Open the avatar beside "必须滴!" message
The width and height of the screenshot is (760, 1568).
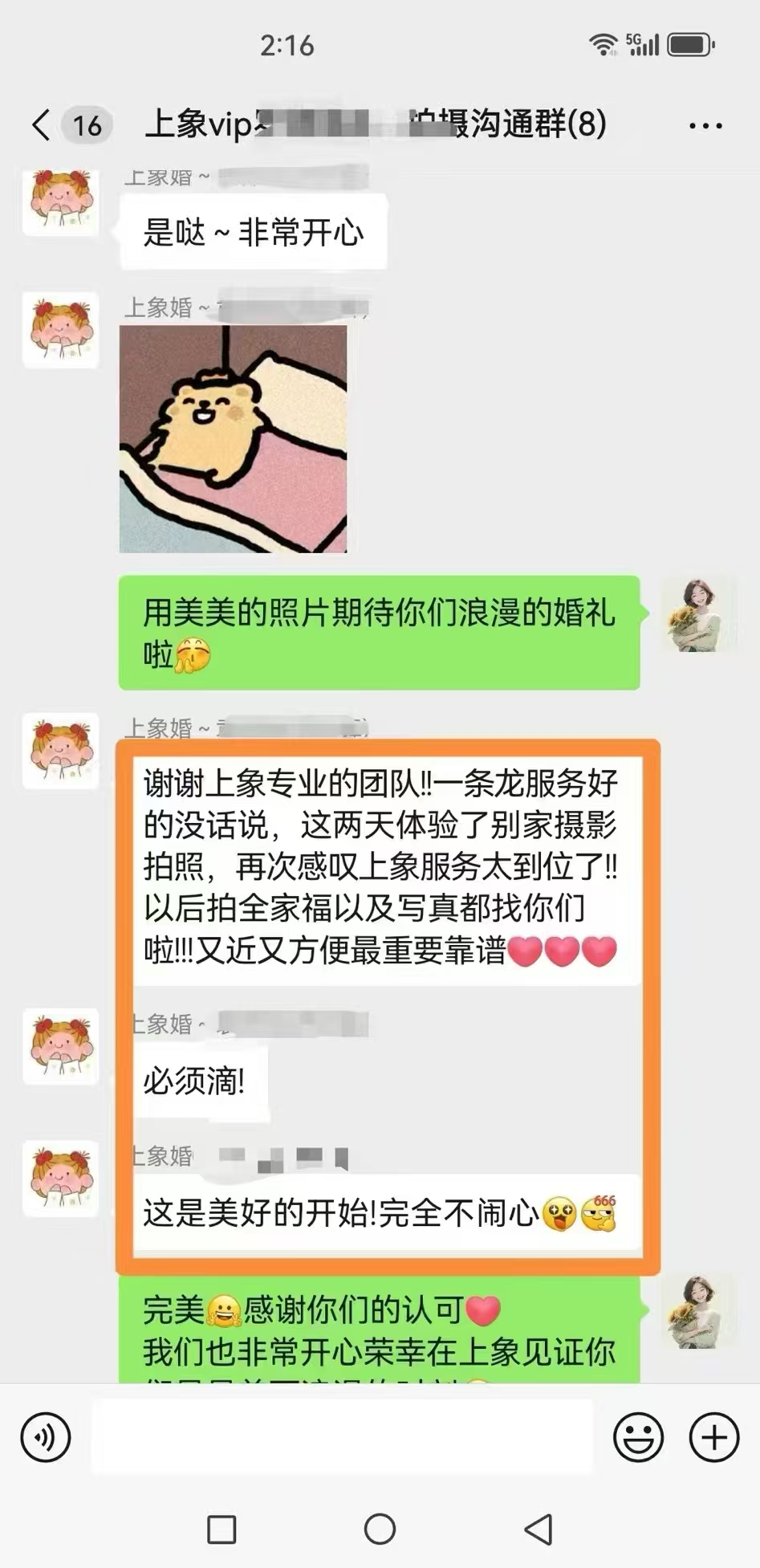pyautogui.click(x=60, y=1046)
